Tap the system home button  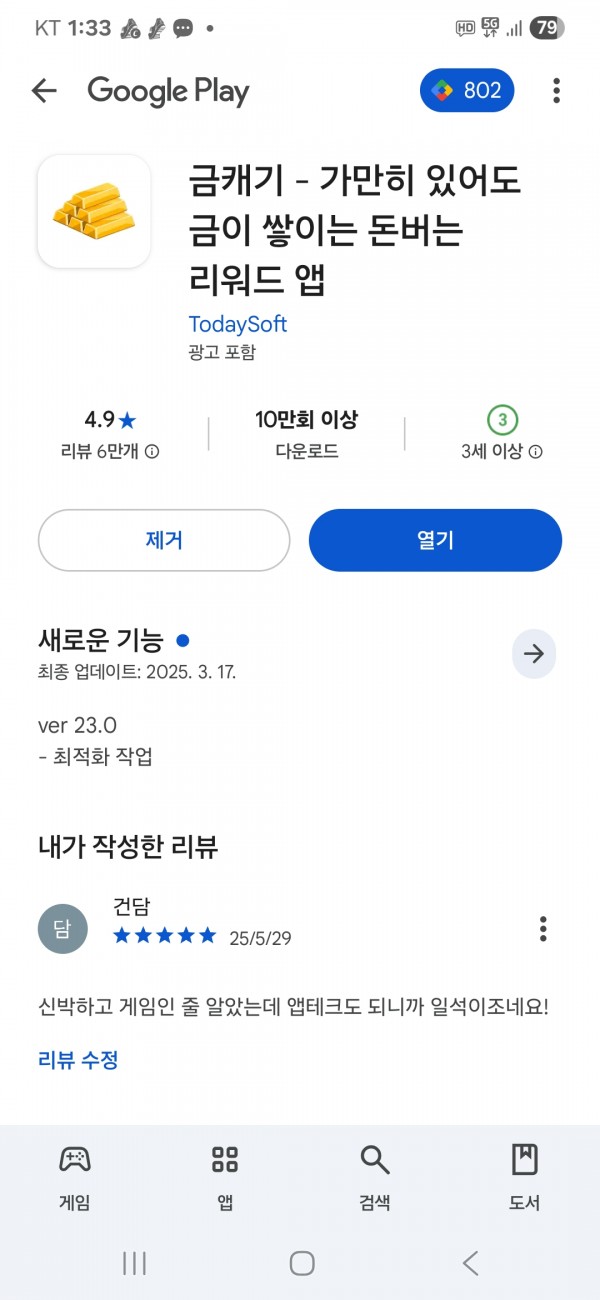point(302,1263)
